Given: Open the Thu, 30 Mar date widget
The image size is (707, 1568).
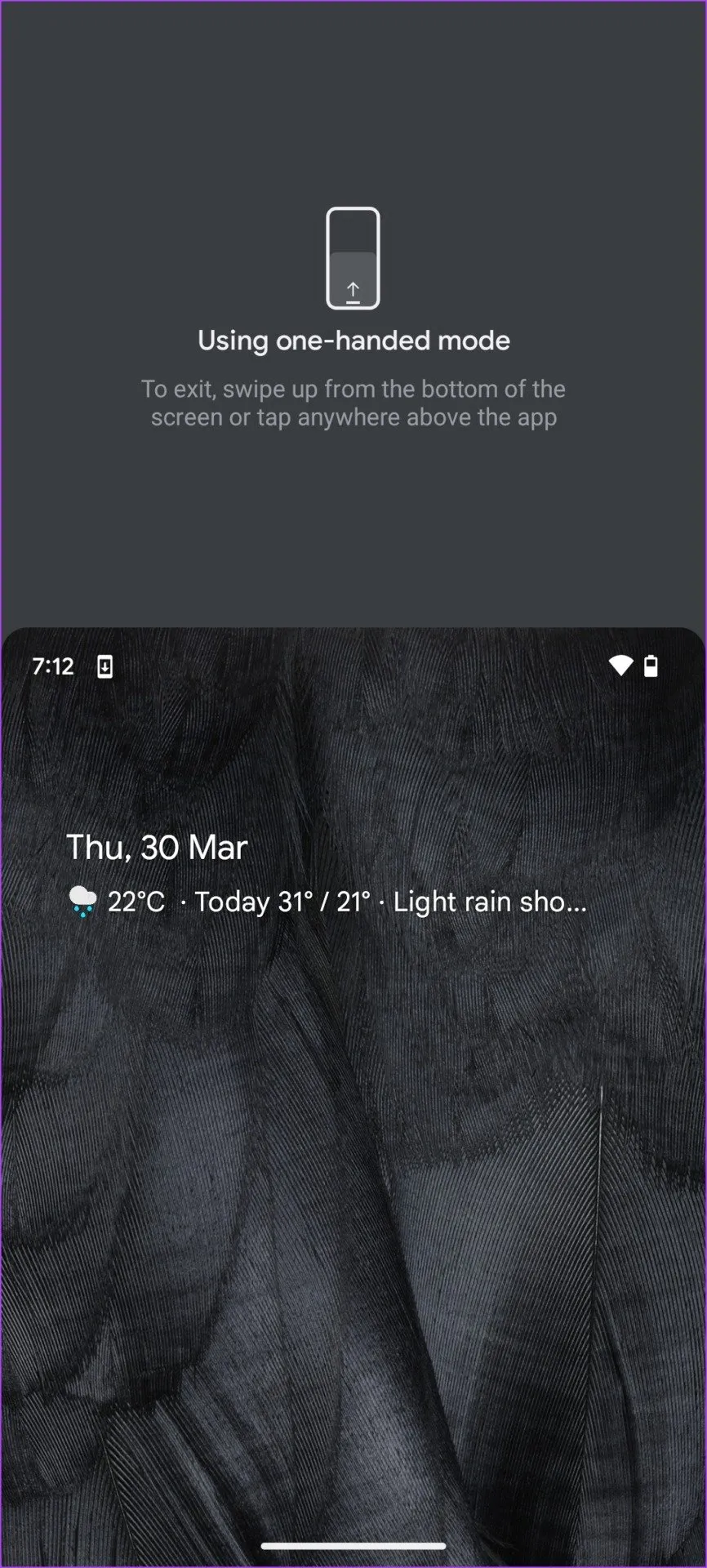Looking at the screenshot, I should click(x=156, y=847).
